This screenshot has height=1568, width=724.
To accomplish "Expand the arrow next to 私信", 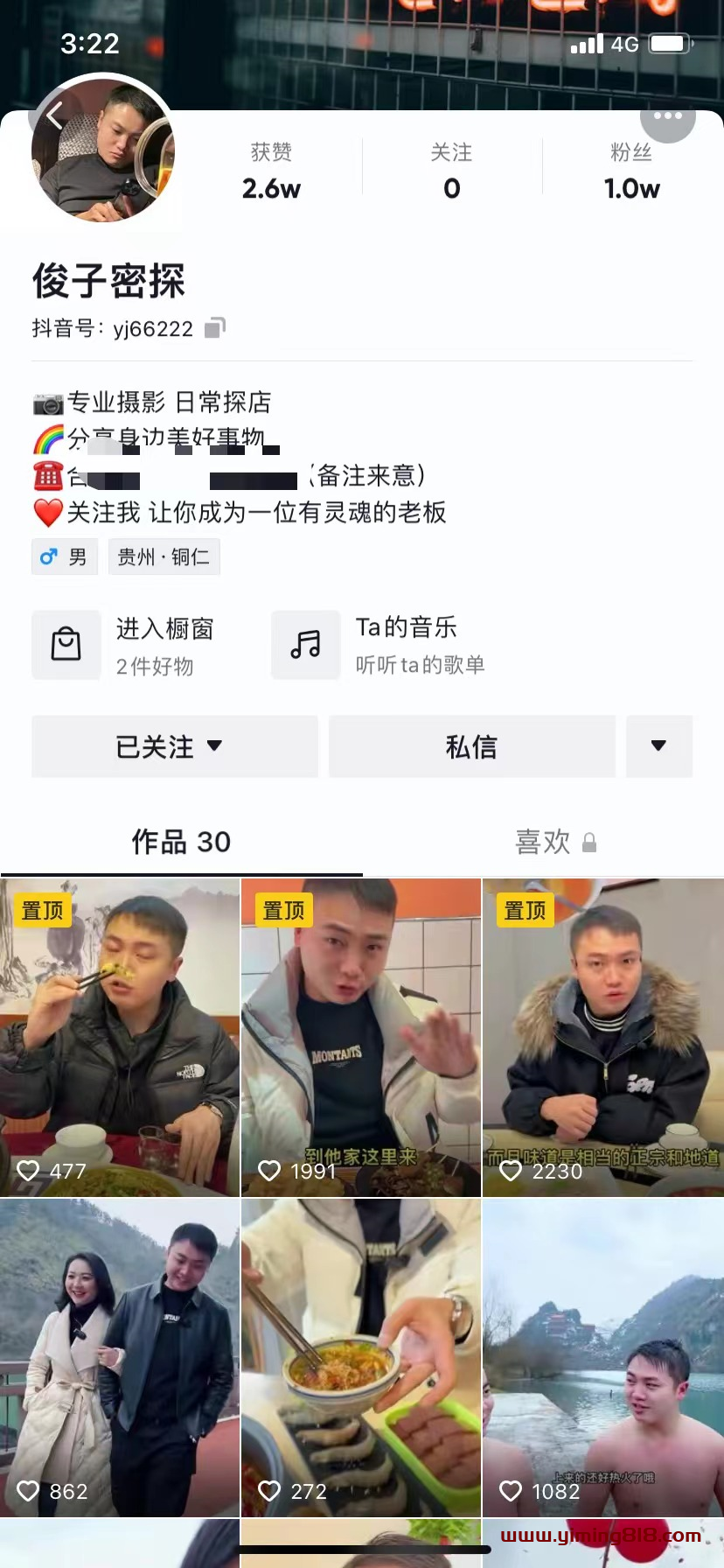I will point(659,746).
